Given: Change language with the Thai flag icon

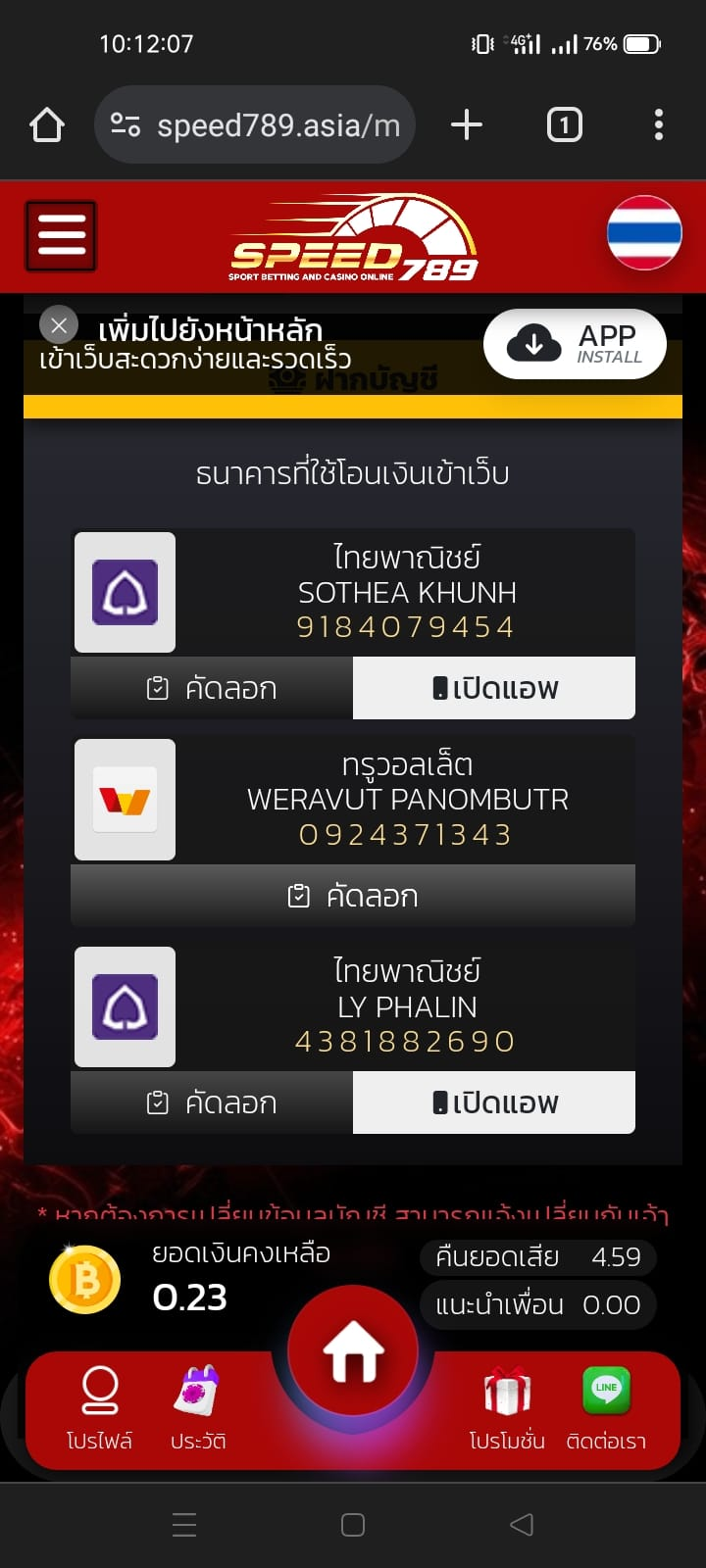Looking at the screenshot, I should point(644,233).
